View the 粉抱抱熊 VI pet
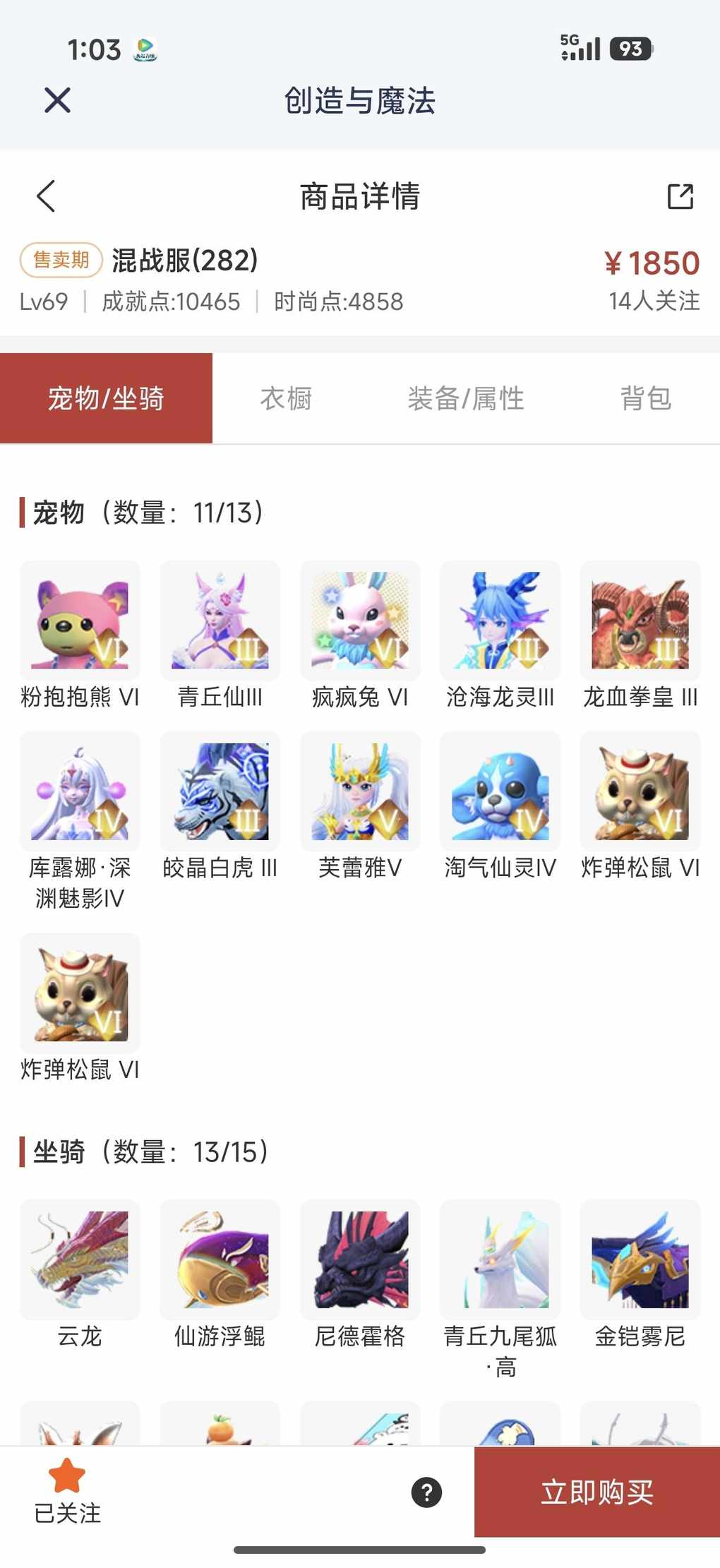Viewport: 720px width, 1568px height. 80,621
